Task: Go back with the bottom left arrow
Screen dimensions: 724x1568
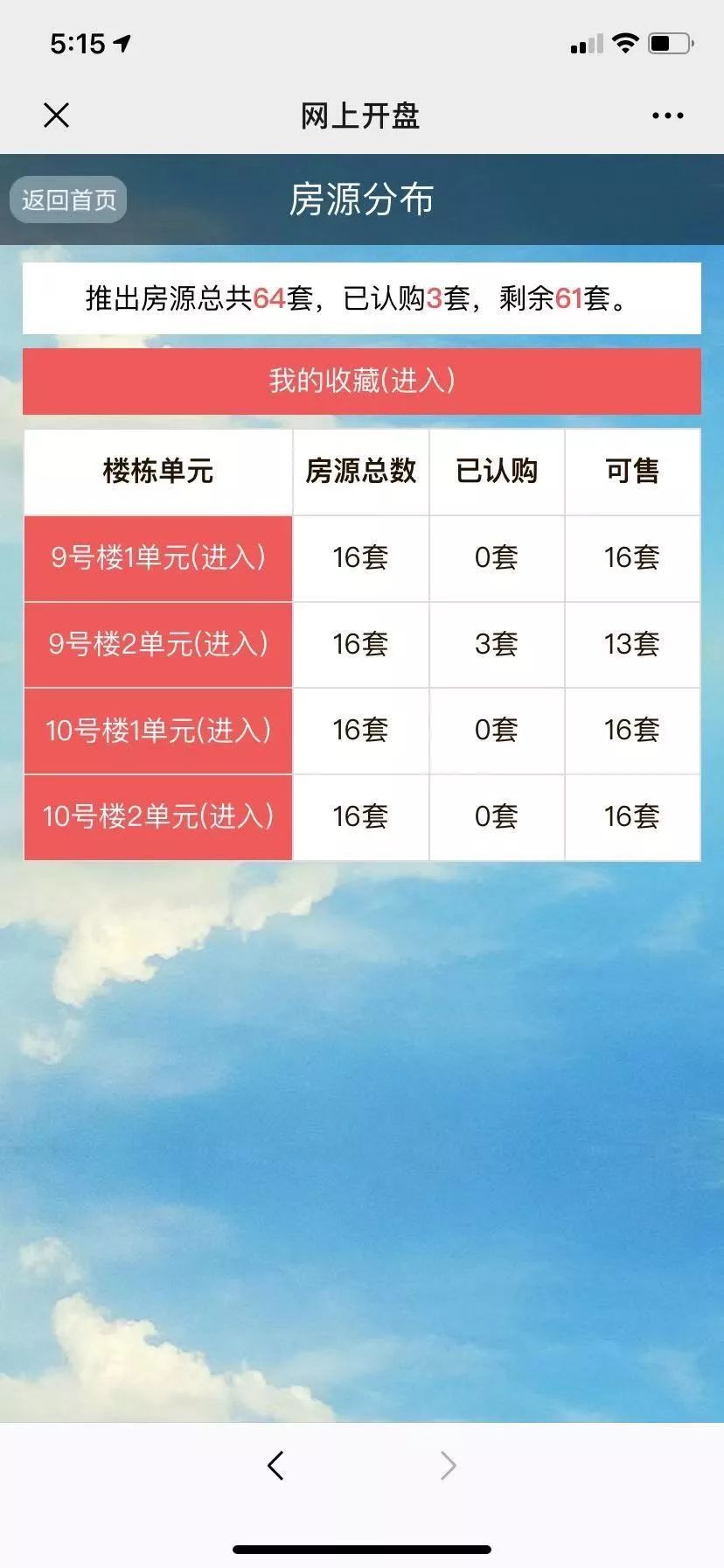Action: click(276, 1465)
